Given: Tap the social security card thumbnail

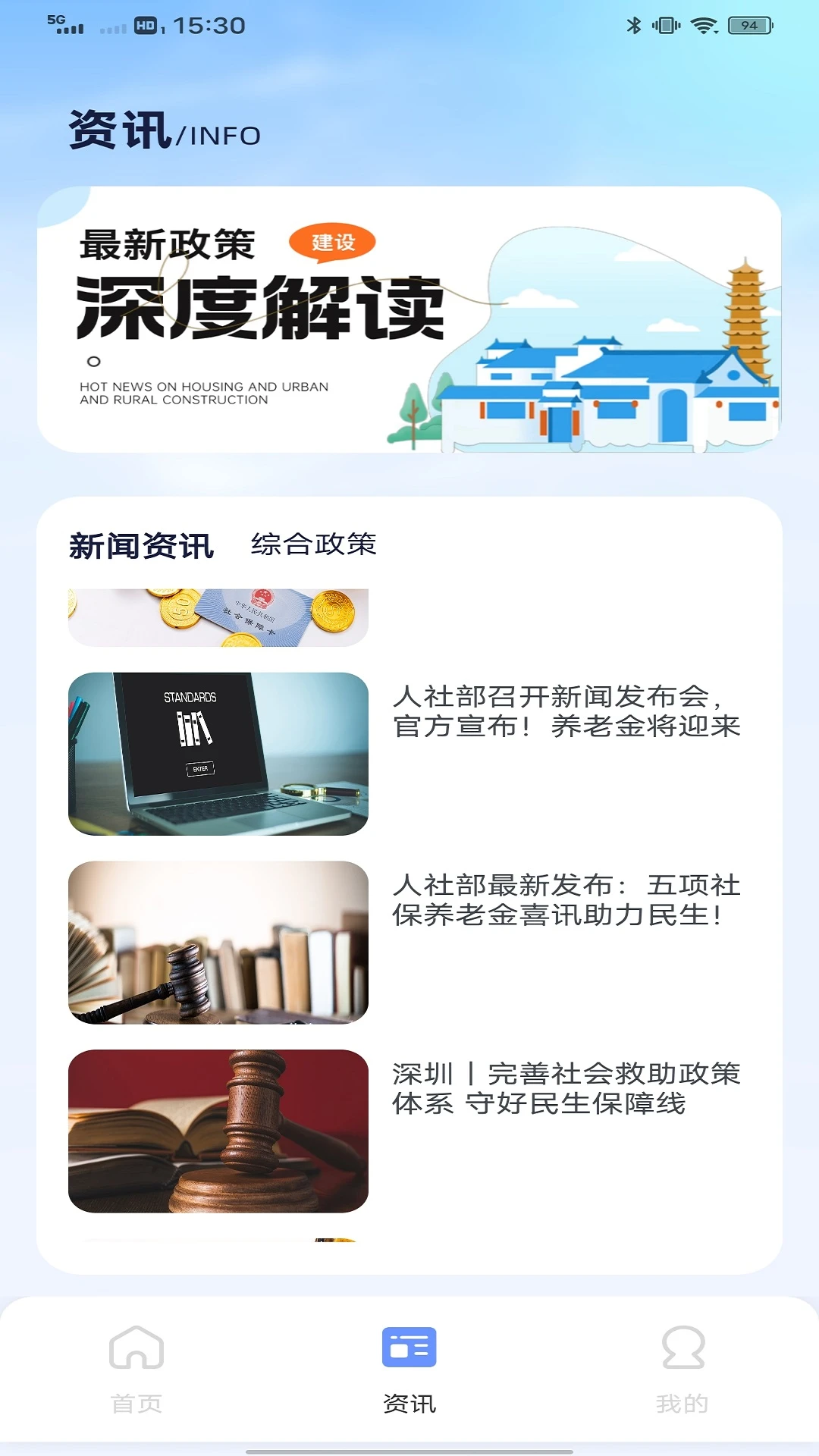Looking at the screenshot, I should 218,614.
